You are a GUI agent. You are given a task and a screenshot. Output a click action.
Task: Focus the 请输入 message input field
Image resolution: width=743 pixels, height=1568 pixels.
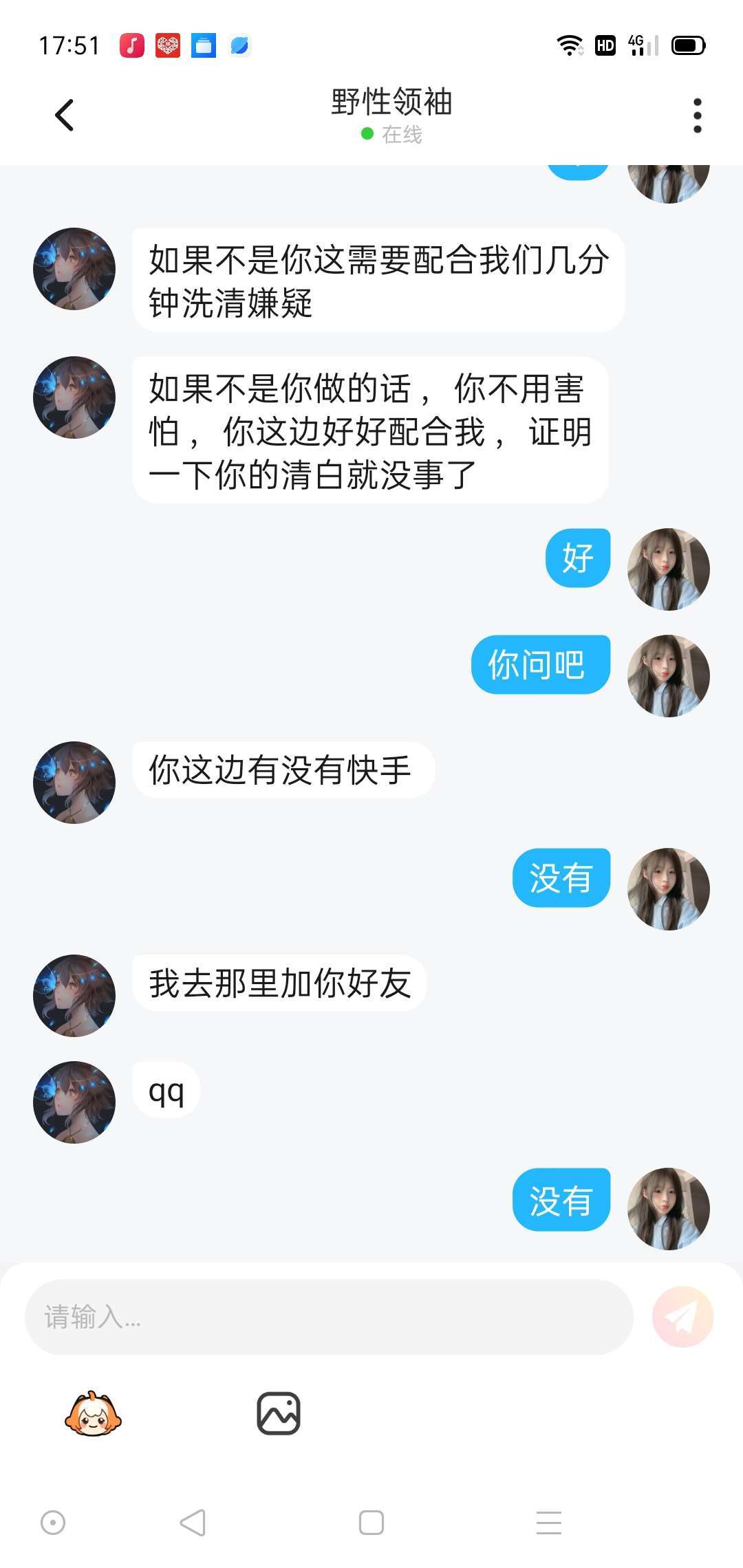(329, 1317)
